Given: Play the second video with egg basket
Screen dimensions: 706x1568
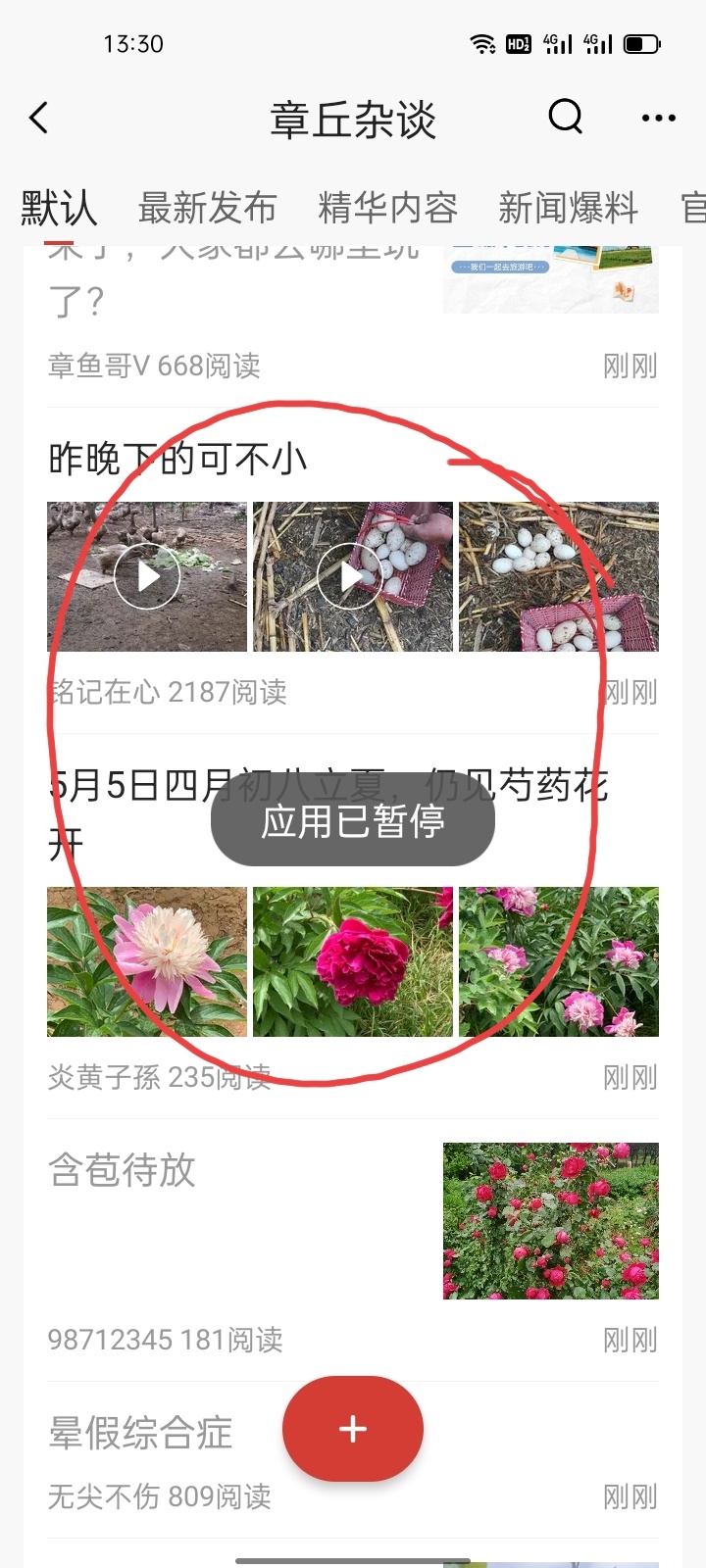Looking at the screenshot, I should coord(351,576).
